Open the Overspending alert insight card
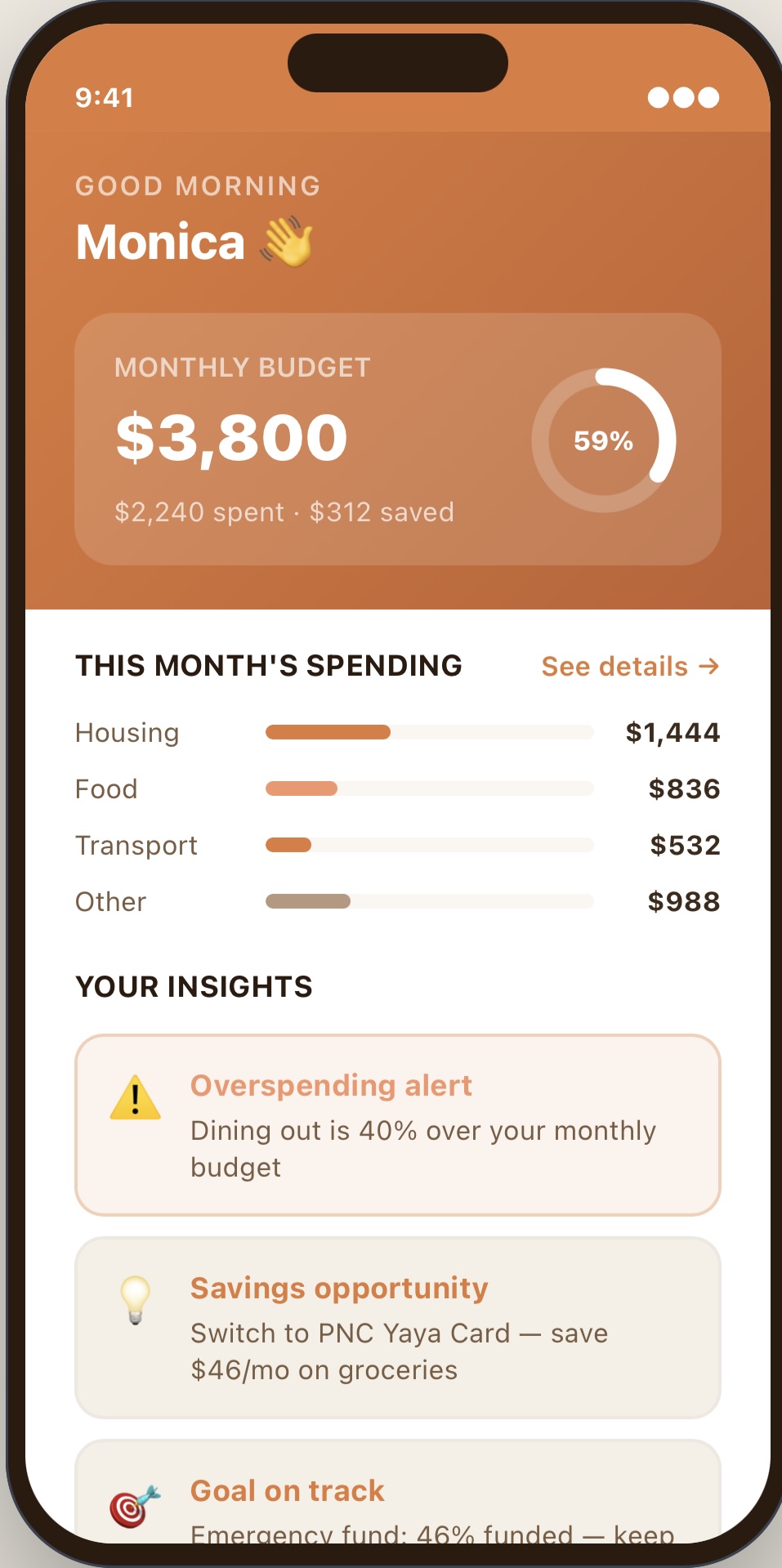 point(397,1125)
